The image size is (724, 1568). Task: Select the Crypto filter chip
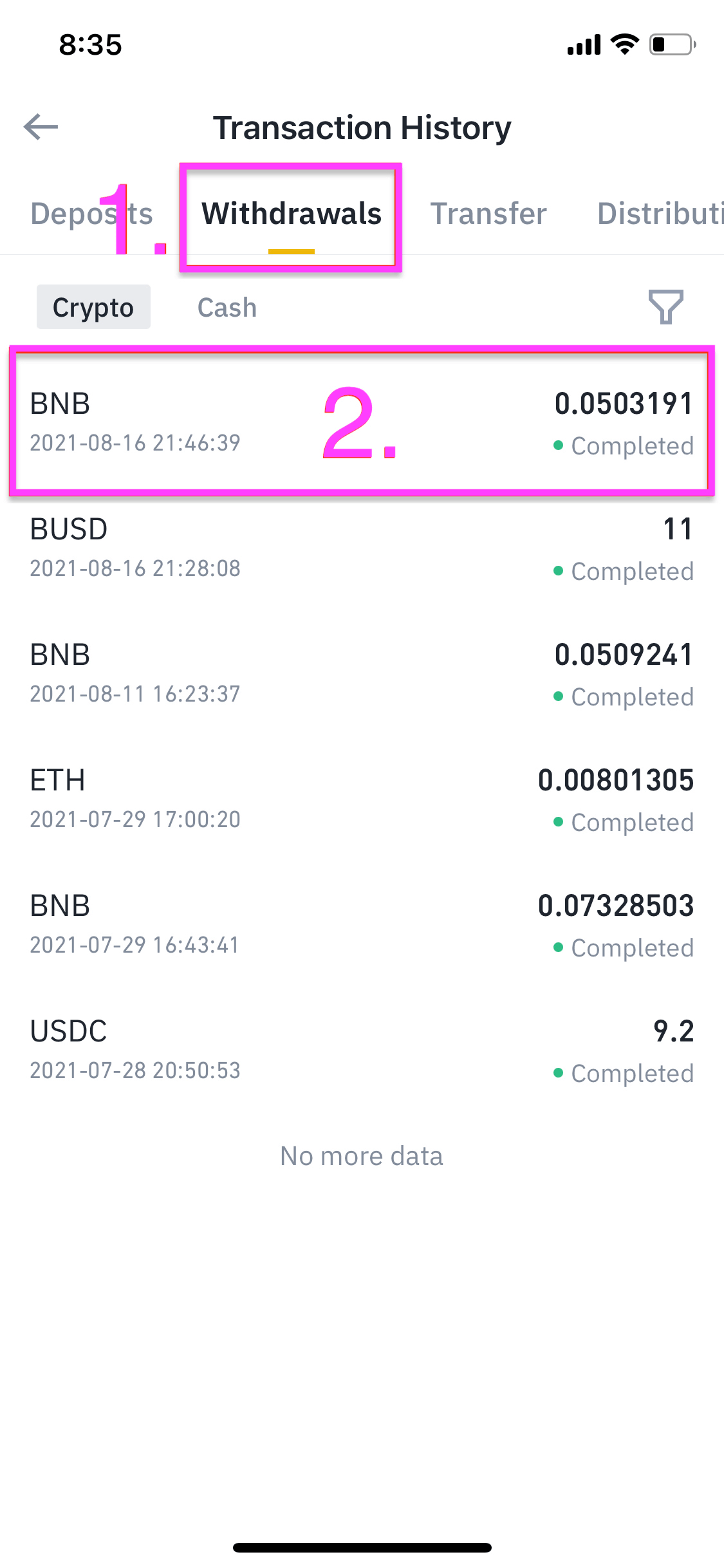[93, 307]
